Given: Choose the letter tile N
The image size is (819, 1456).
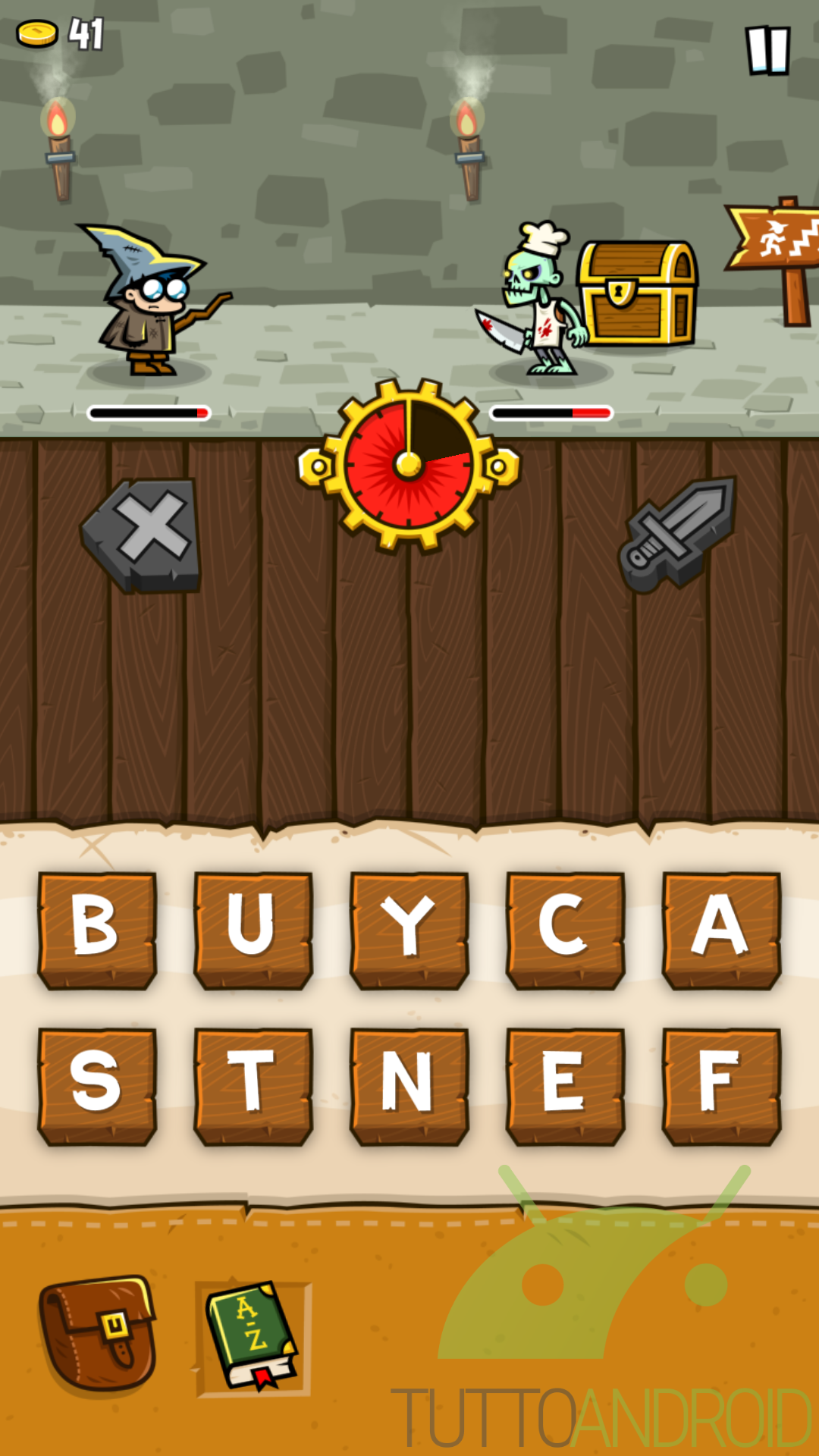Looking at the screenshot, I should (409, 1087).
